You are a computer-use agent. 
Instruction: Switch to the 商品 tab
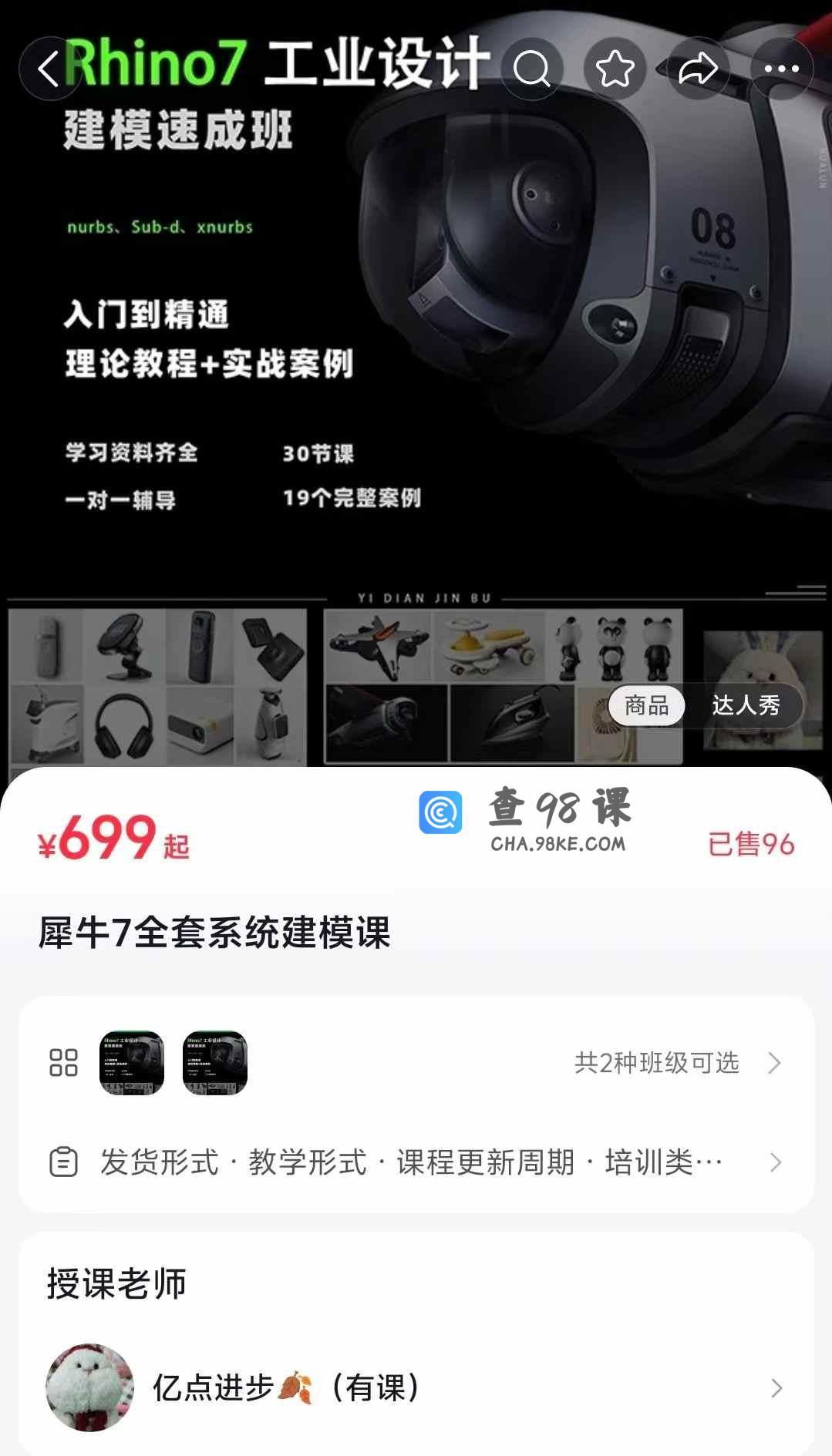coord(646,705)
